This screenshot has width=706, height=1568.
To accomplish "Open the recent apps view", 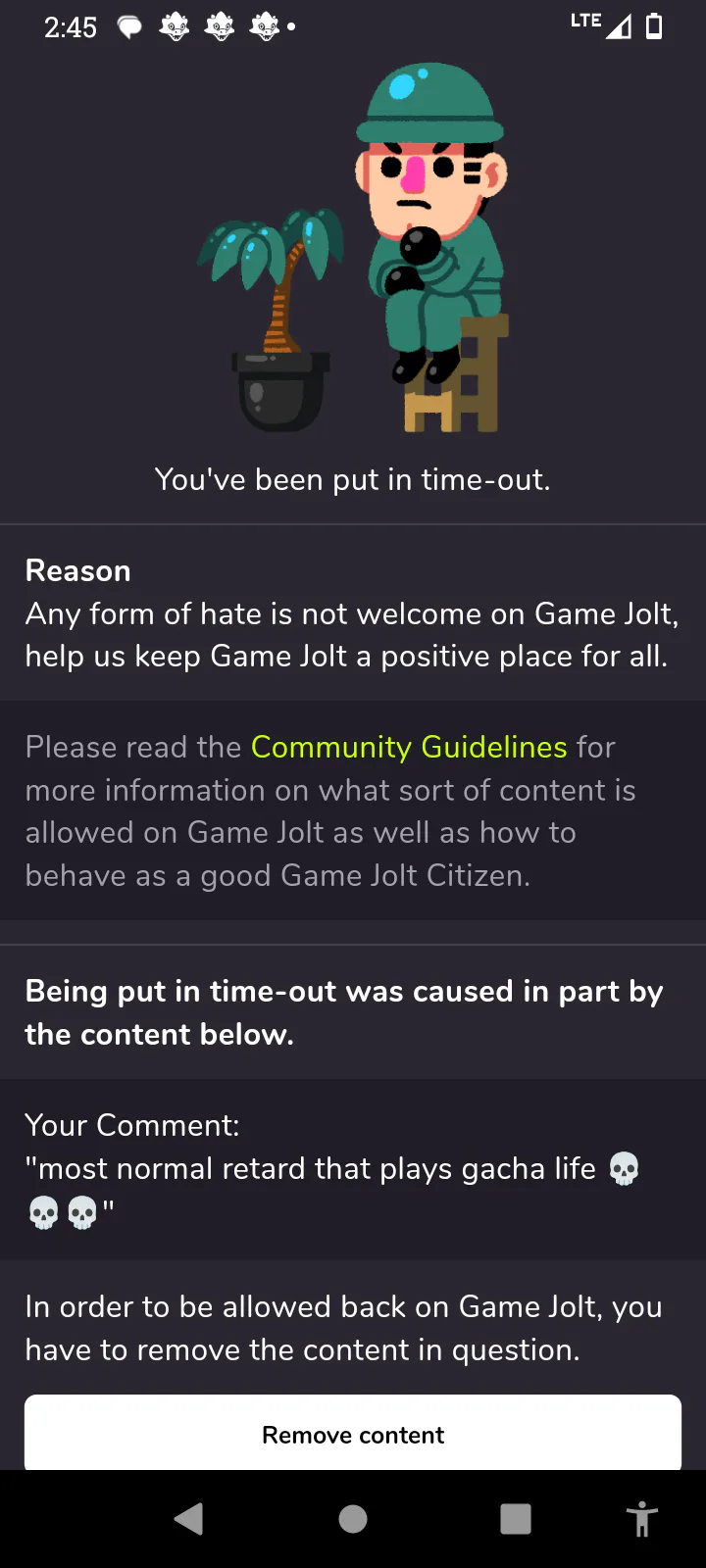I will point(516,1519).
